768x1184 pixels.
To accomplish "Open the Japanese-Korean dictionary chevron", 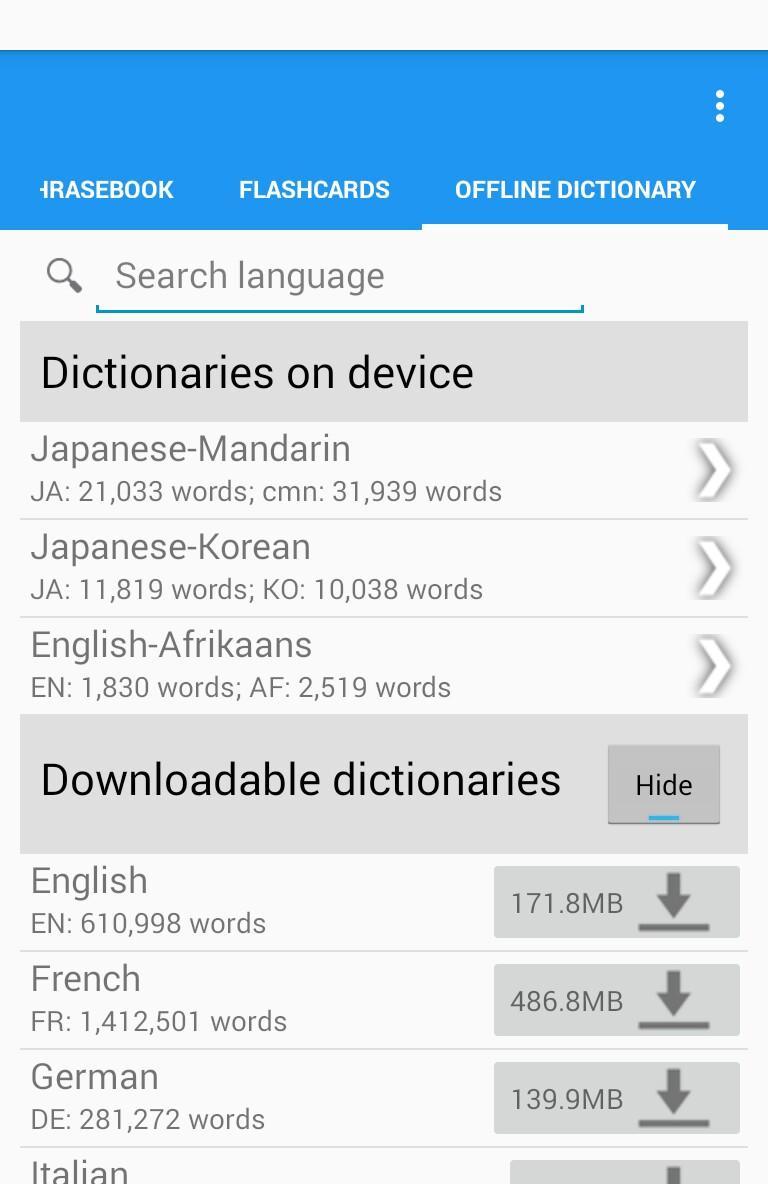I will (714, 566).
